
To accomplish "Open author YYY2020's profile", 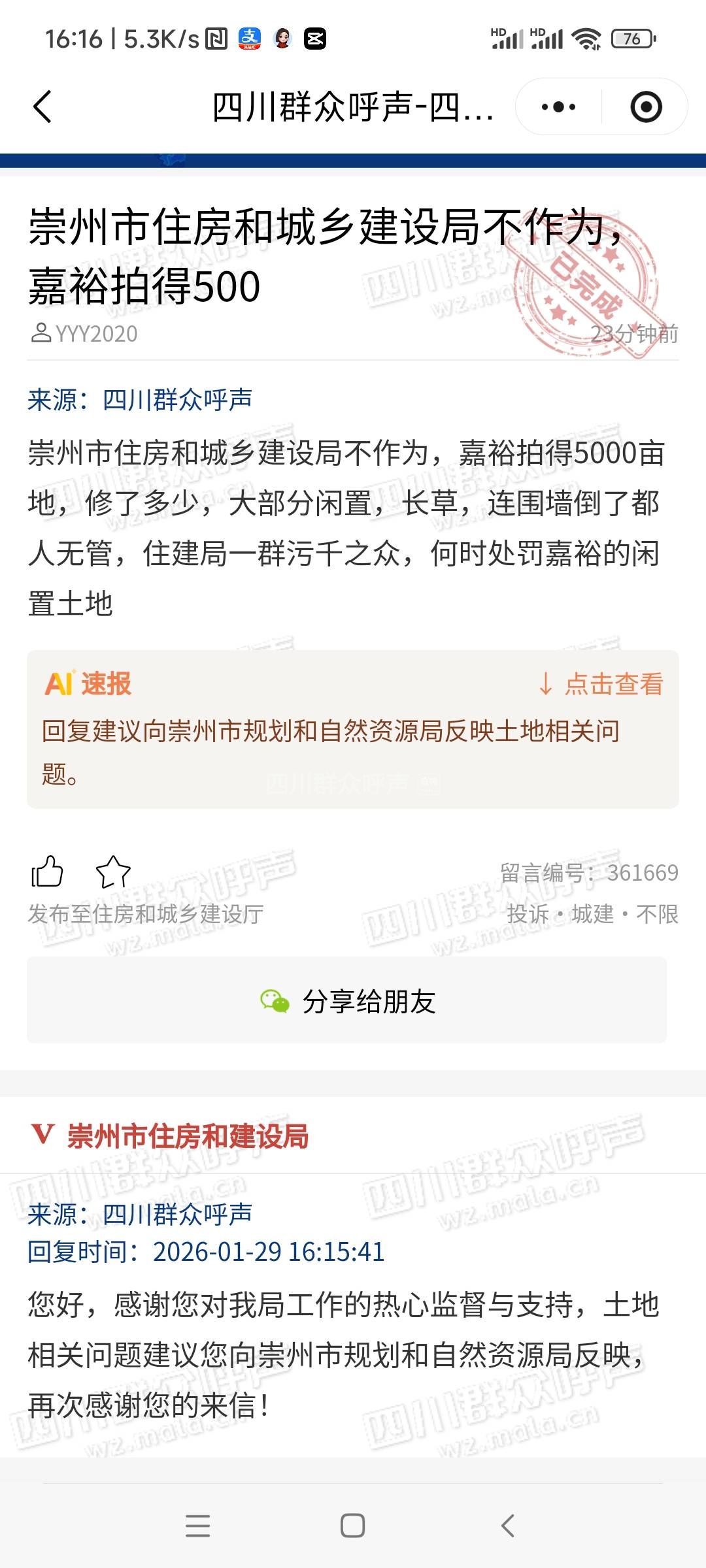I will [x=85, y=334].
